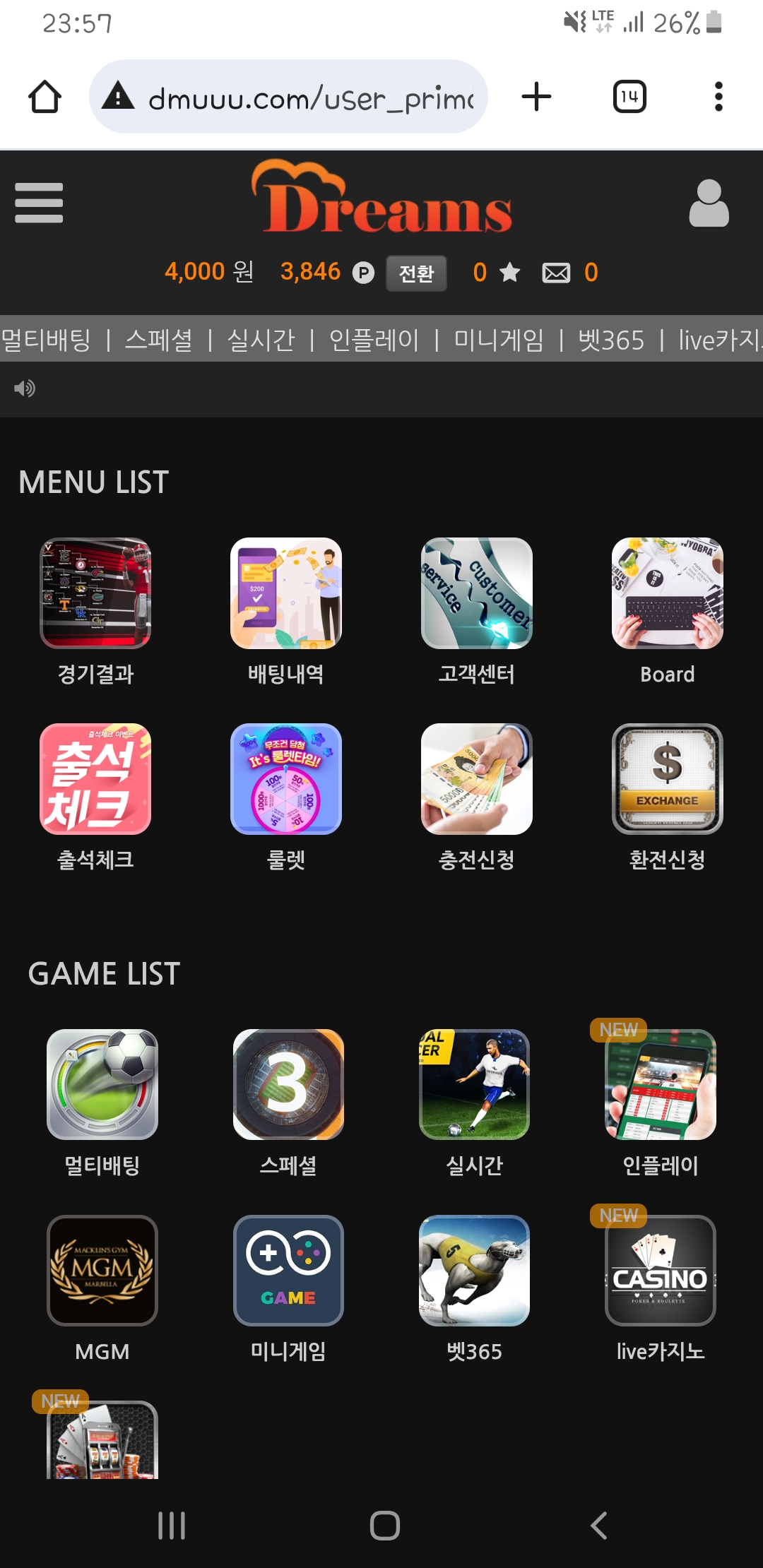Open the browser's overflow menu
This screenshot has height=1568, width=763.
pos(718,97)
